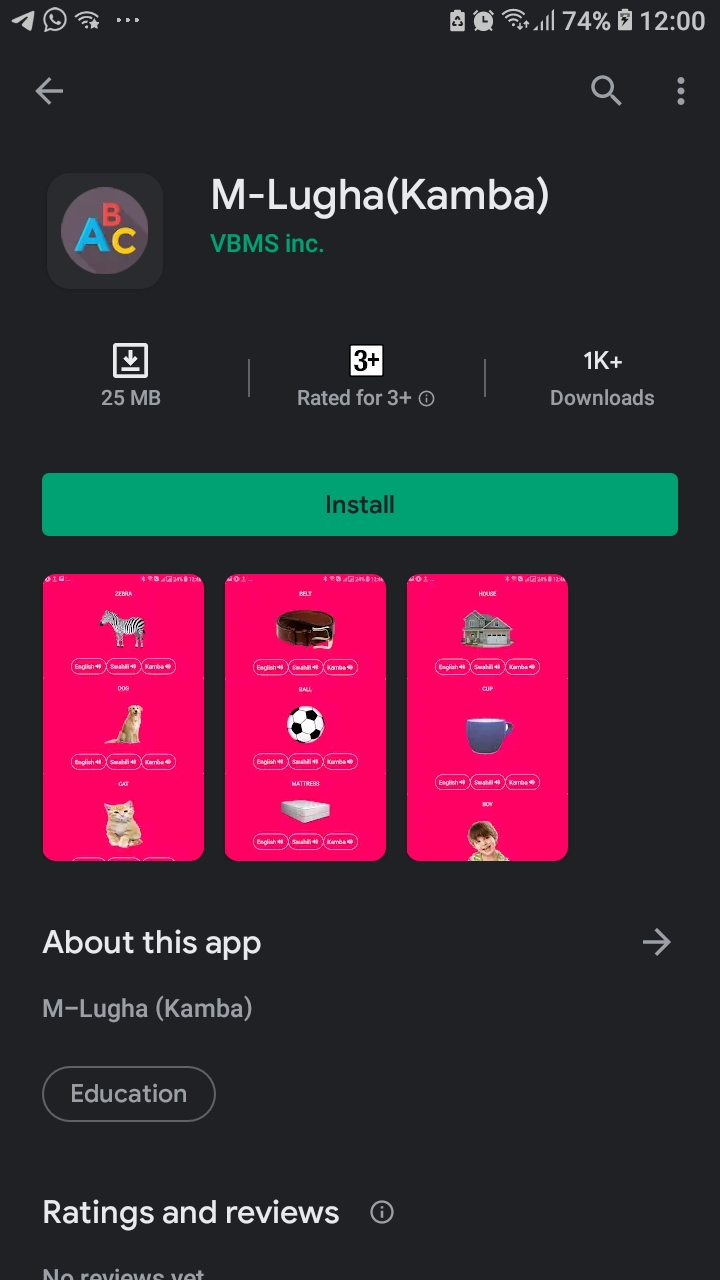720x1280 pixels.
Task: Install the M-Lugha(Kamba) app
Action: click(360, 505)
